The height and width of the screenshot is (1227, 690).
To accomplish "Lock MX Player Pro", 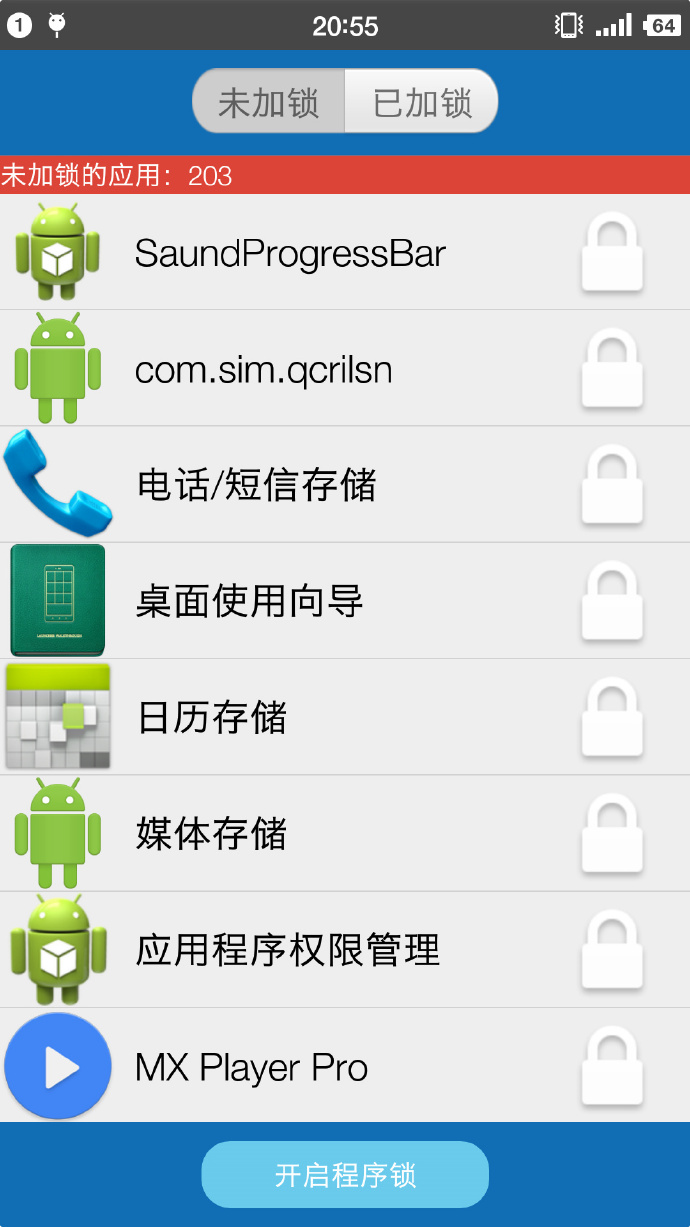I will click(x=612, y=1066).
